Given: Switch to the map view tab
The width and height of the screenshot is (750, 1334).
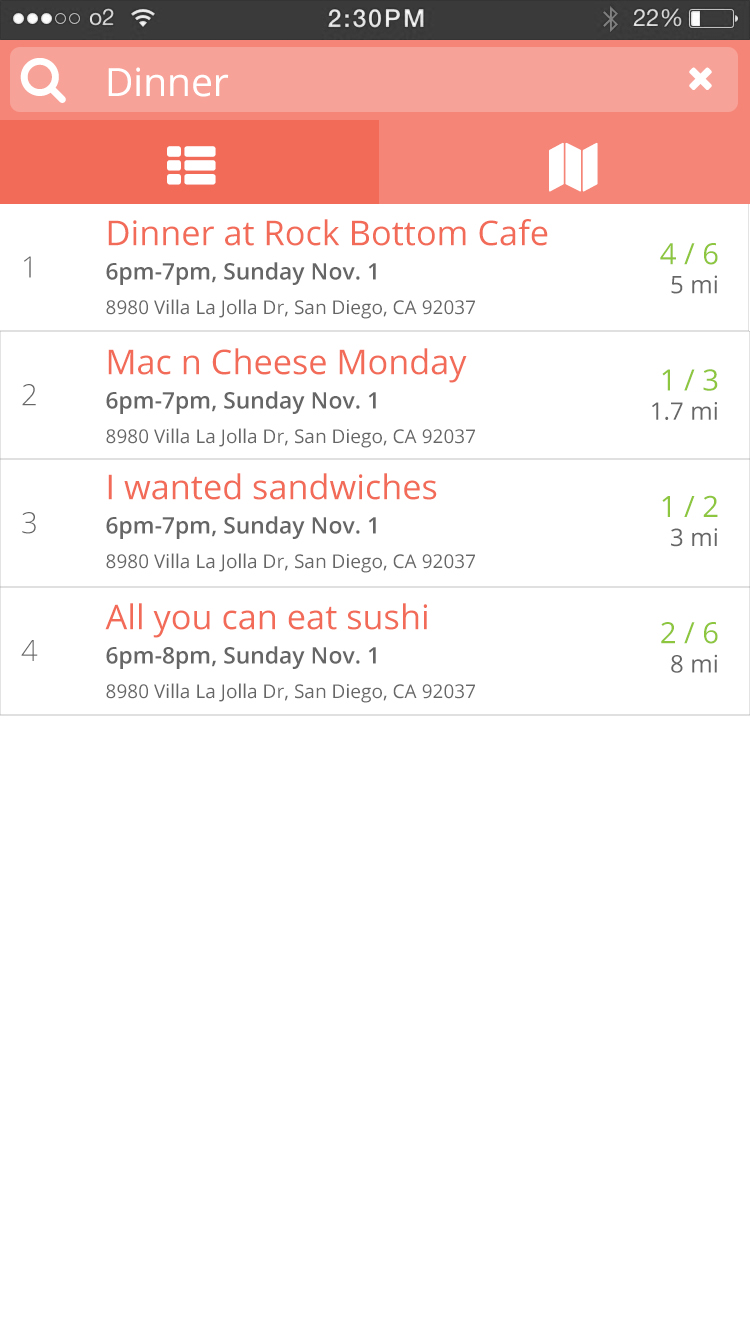Looking at the screenshot, I should [x=565, y=163].
